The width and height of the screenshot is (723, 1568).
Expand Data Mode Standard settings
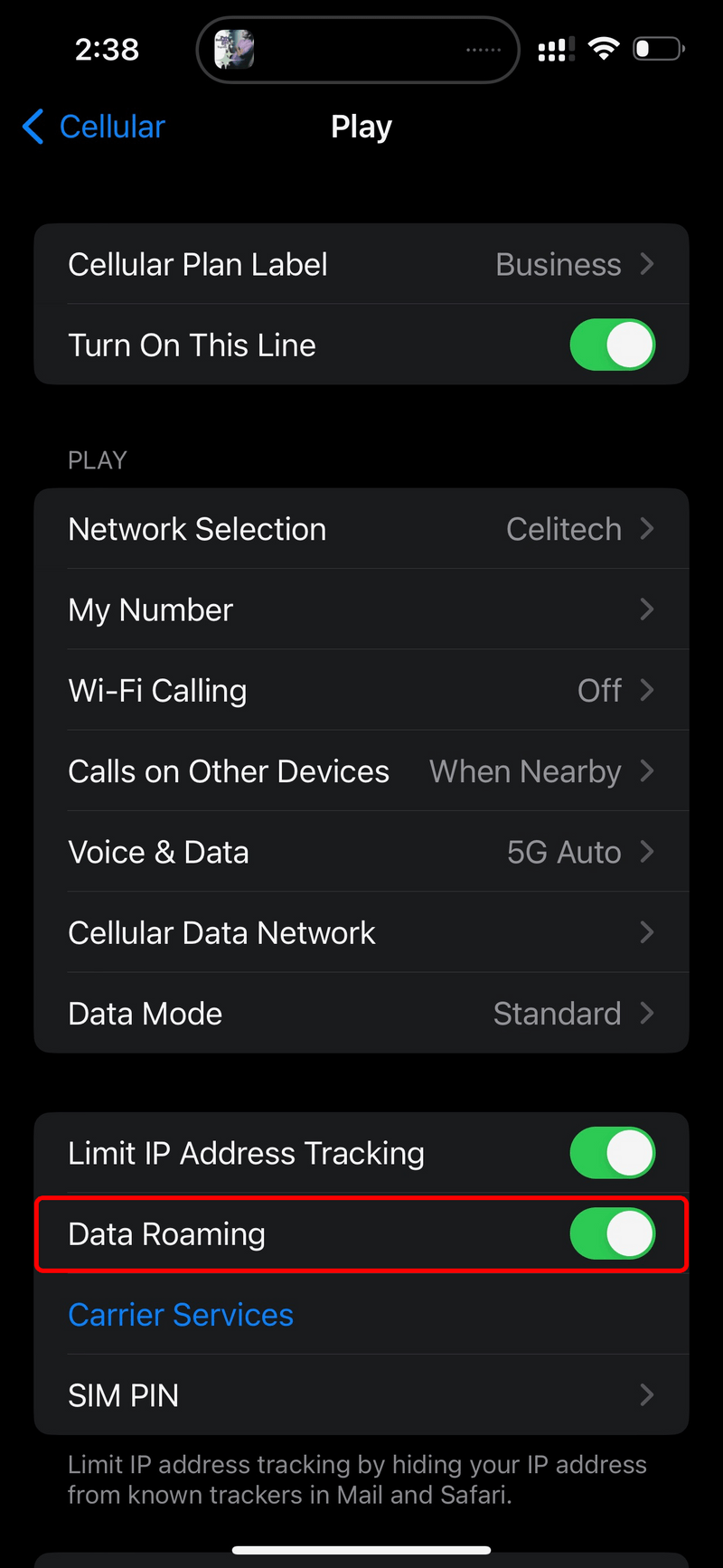click(x=361, y=1013)
